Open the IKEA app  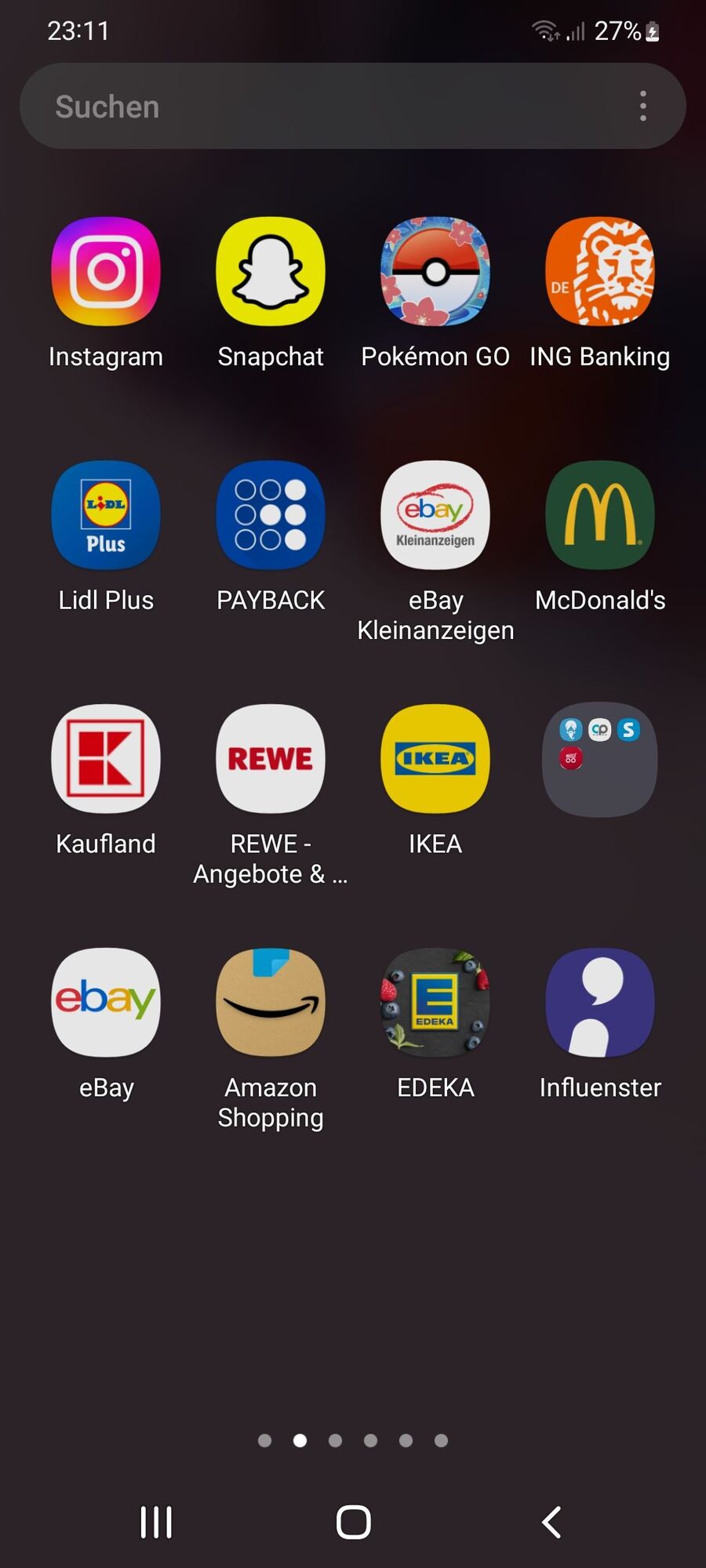point(435,759)
